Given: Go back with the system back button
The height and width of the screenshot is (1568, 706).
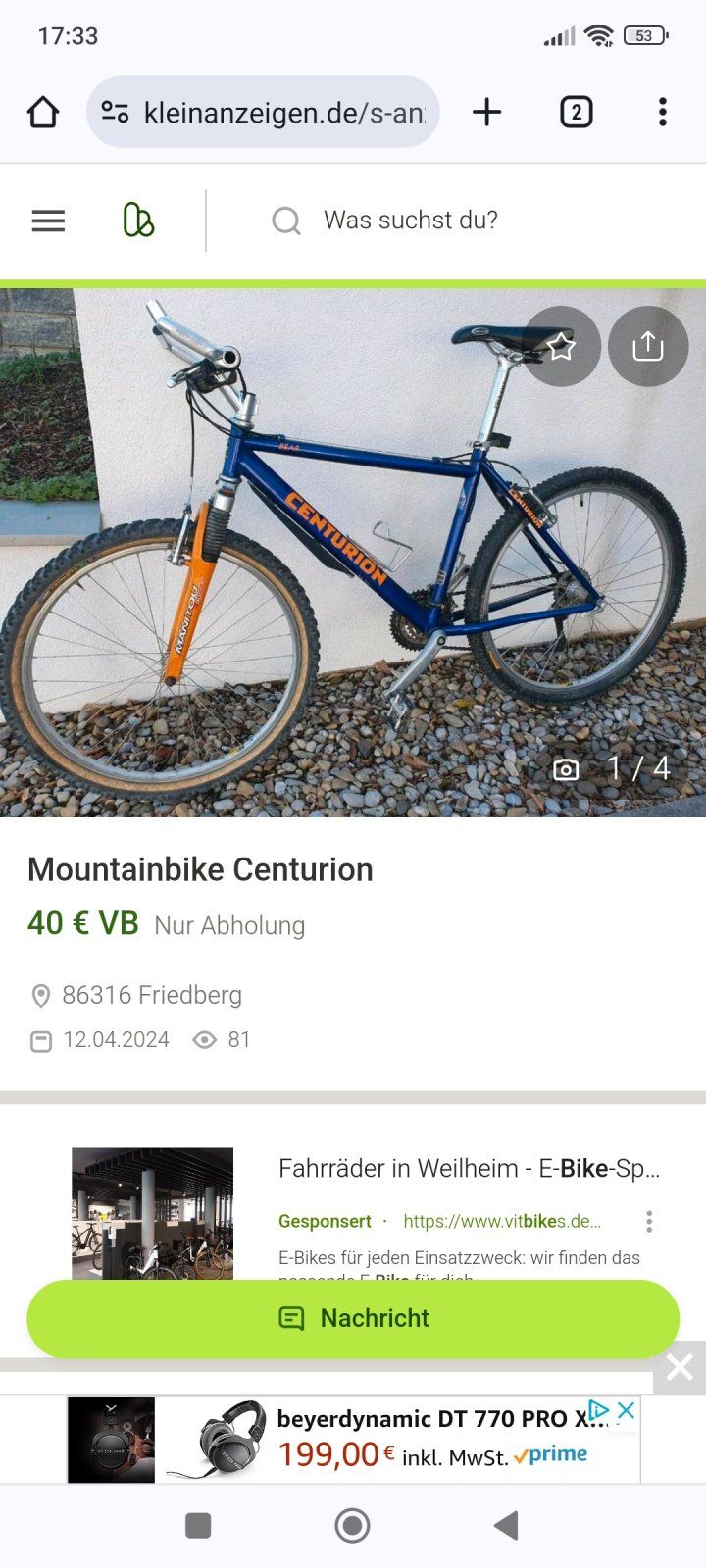Looking at the screenshot, I should [x=506, y=1525].
